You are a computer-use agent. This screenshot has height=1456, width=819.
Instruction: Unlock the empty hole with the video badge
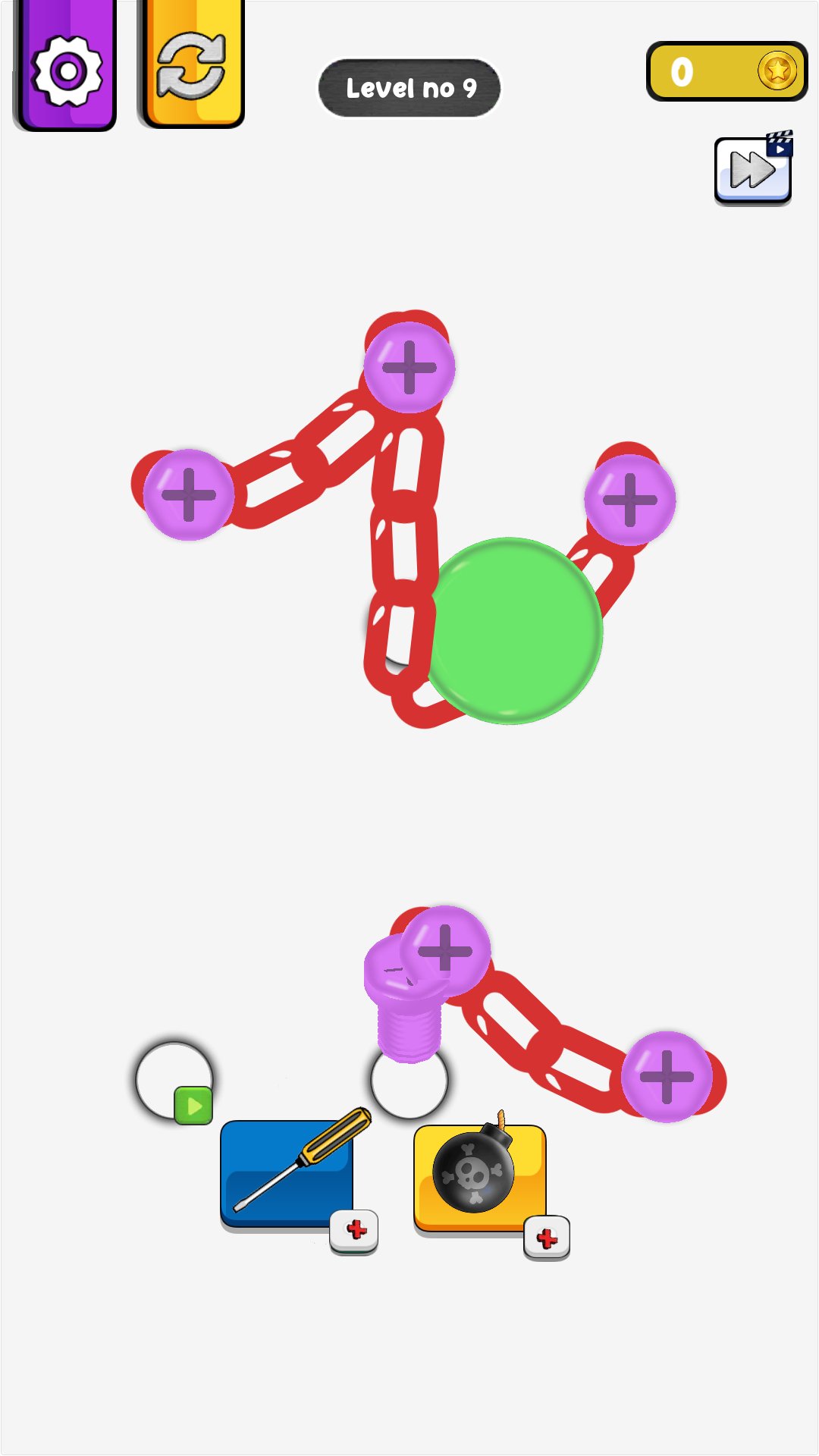click(193, 1106)
